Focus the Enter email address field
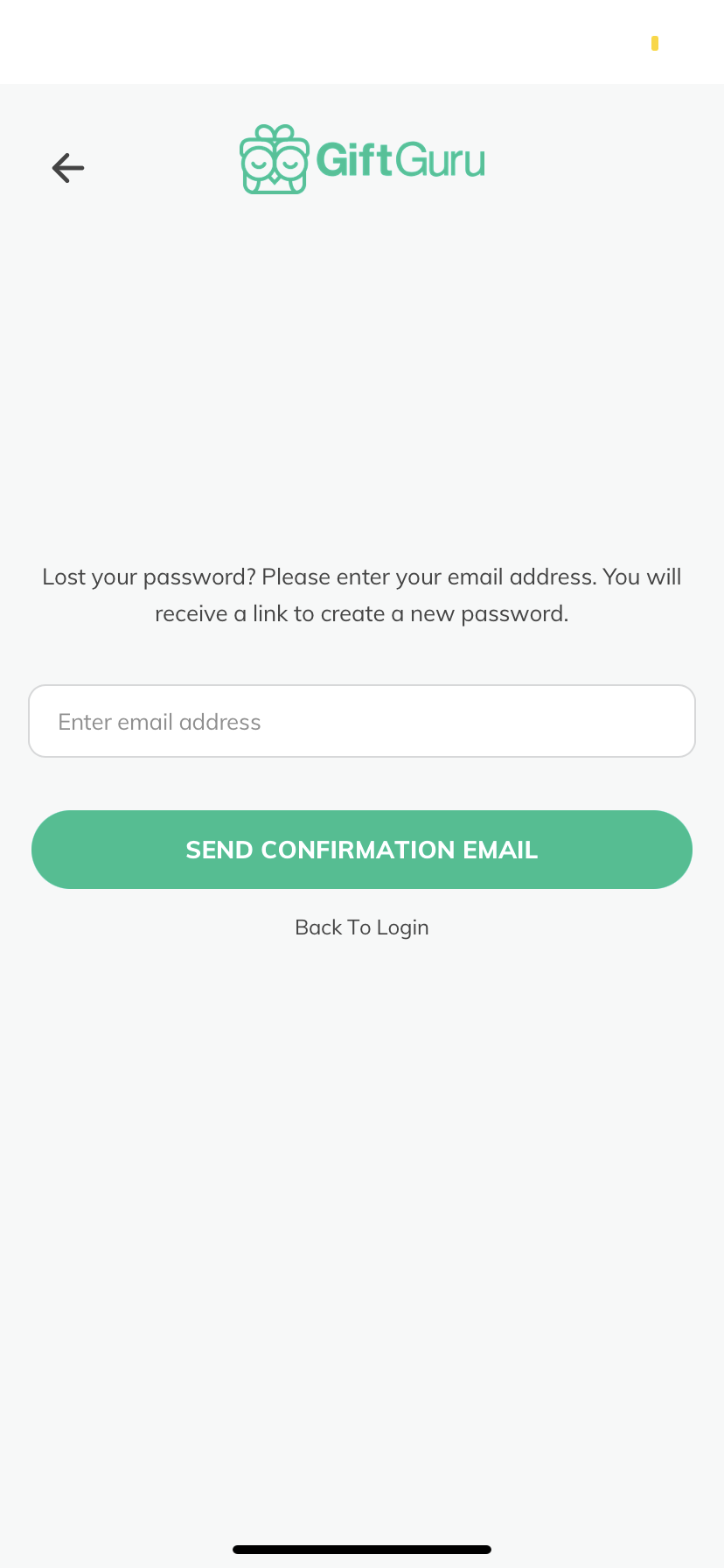Screen dimensions: 724x1568 pos(362,721)
